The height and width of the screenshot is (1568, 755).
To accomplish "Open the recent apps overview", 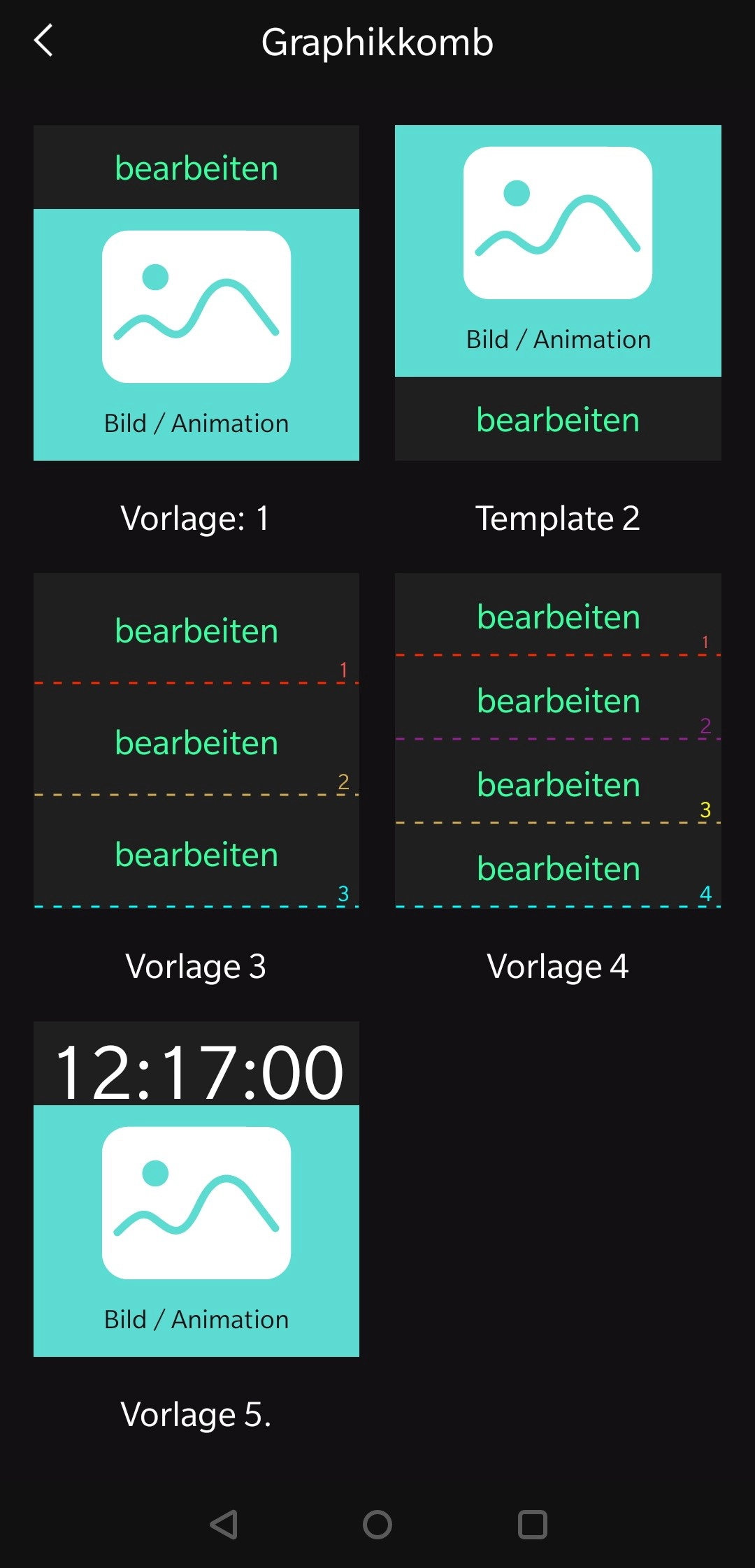I will tap(532, 1525).
